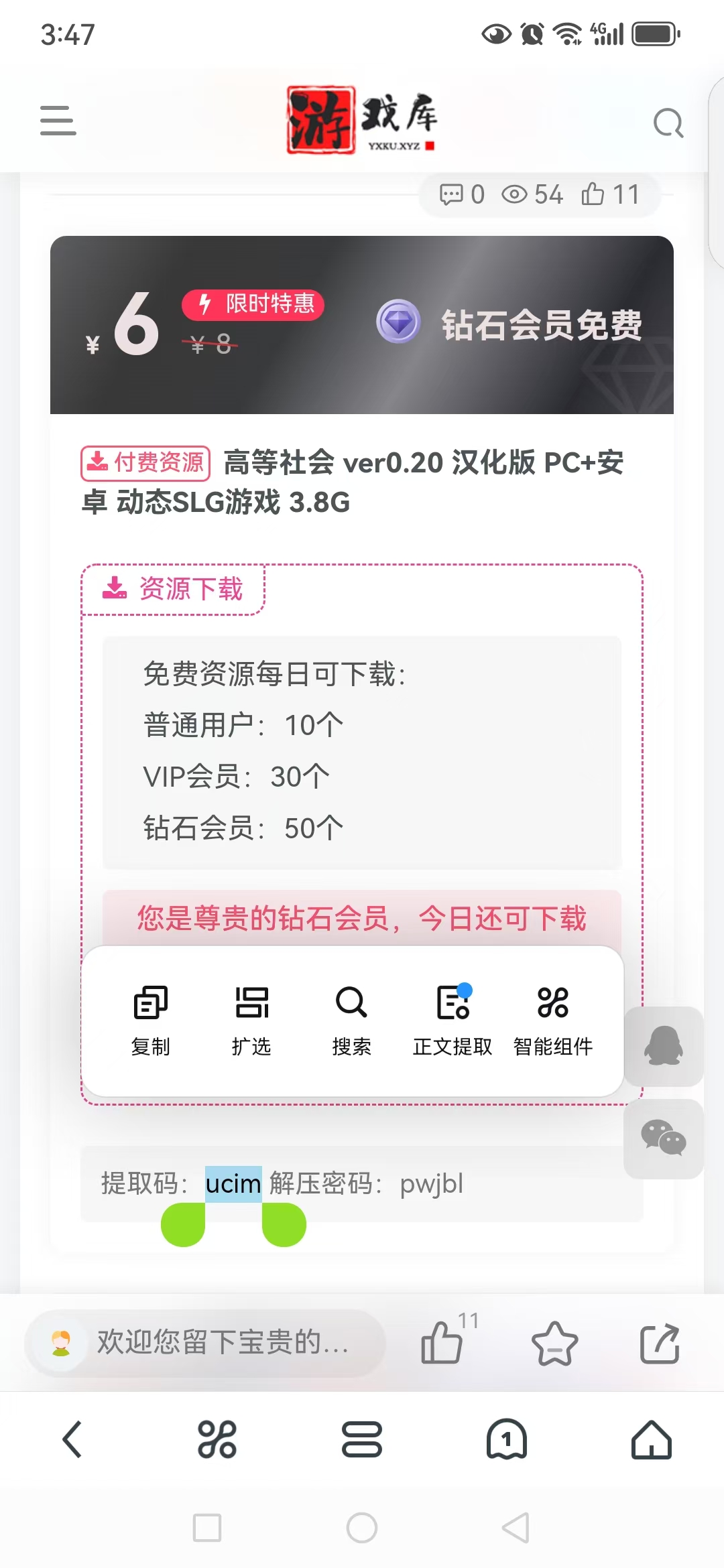The height and width of the screenshot is (1568, 724).
Task: Tap the Search icon in the selection popup
Action: [351, 1004]
